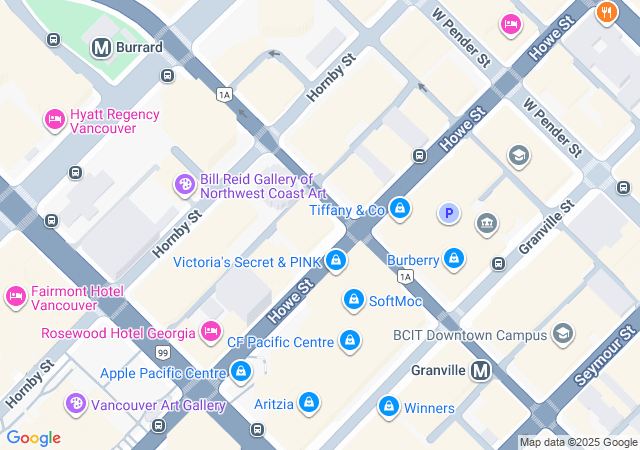Image resolution: width=640 pixels, height=450 pixels.
Task: Select the Burberry store marker
Action: (x=454, y=259)
